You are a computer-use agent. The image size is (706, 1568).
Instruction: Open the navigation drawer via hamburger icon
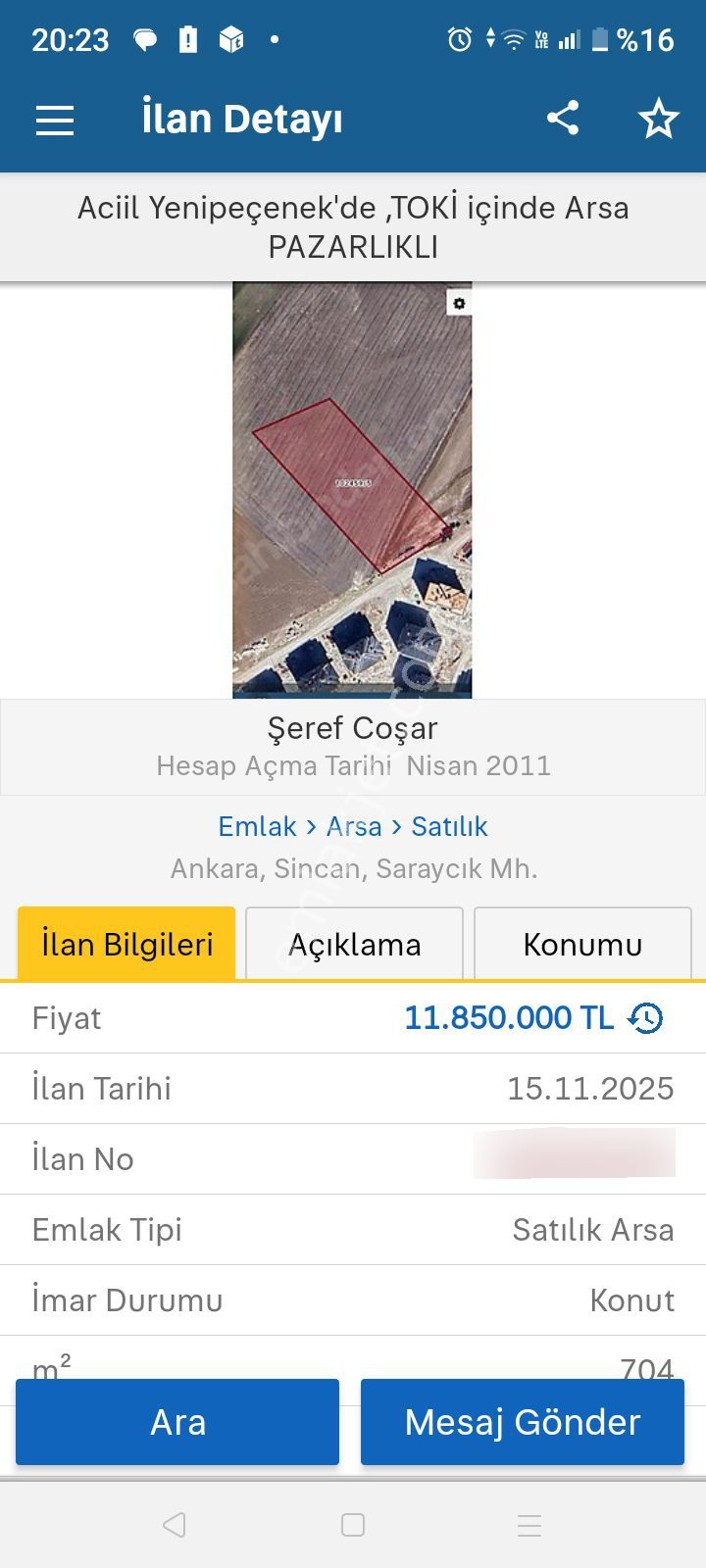coord(54,119)
